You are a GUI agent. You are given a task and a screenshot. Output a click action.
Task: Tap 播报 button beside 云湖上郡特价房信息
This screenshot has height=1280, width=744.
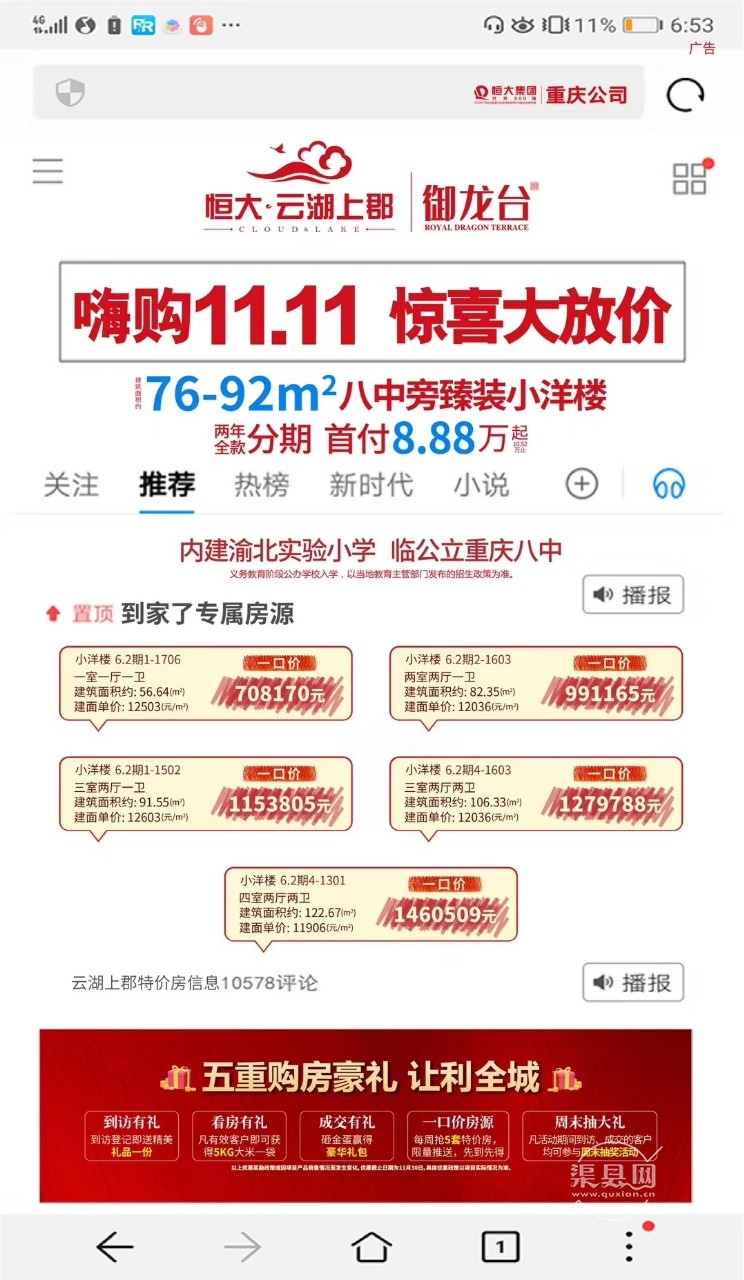point(633,982)
